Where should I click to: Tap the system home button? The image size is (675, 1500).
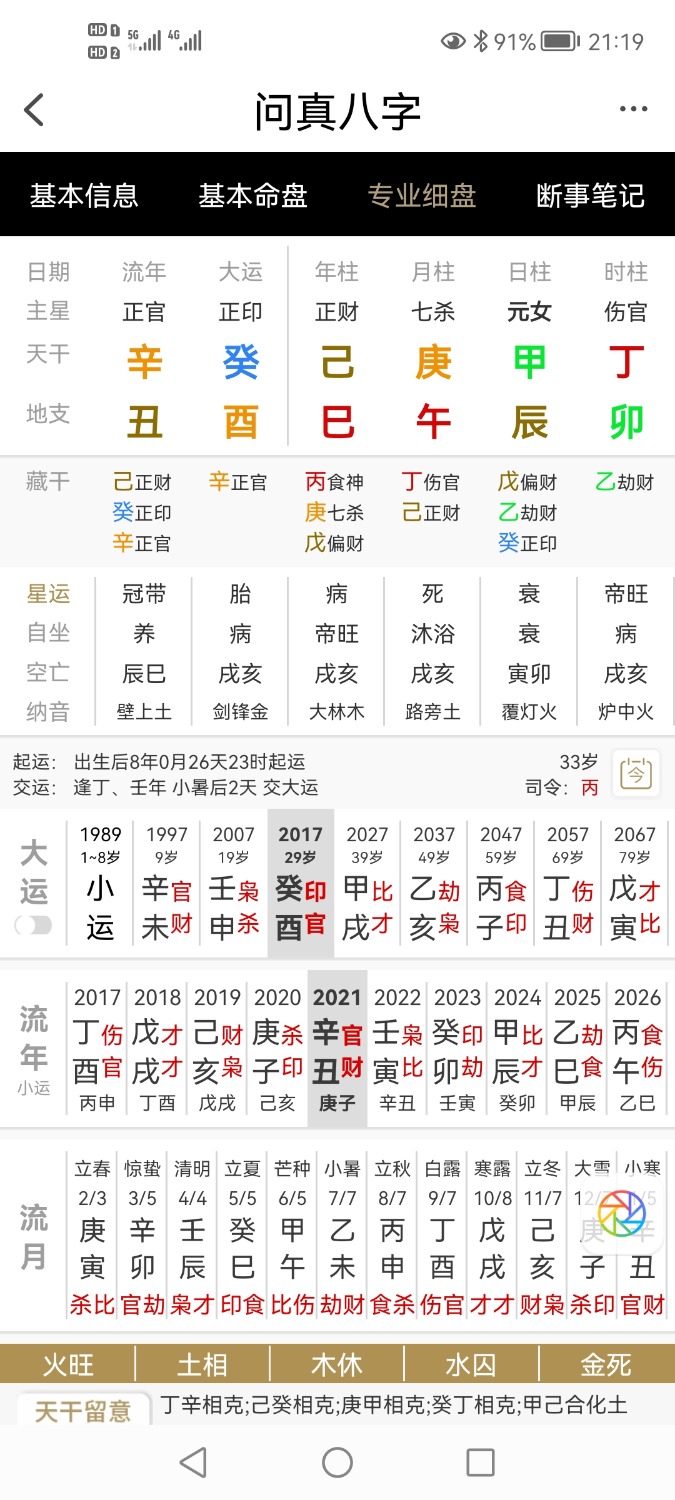(x=337, y=1463)
